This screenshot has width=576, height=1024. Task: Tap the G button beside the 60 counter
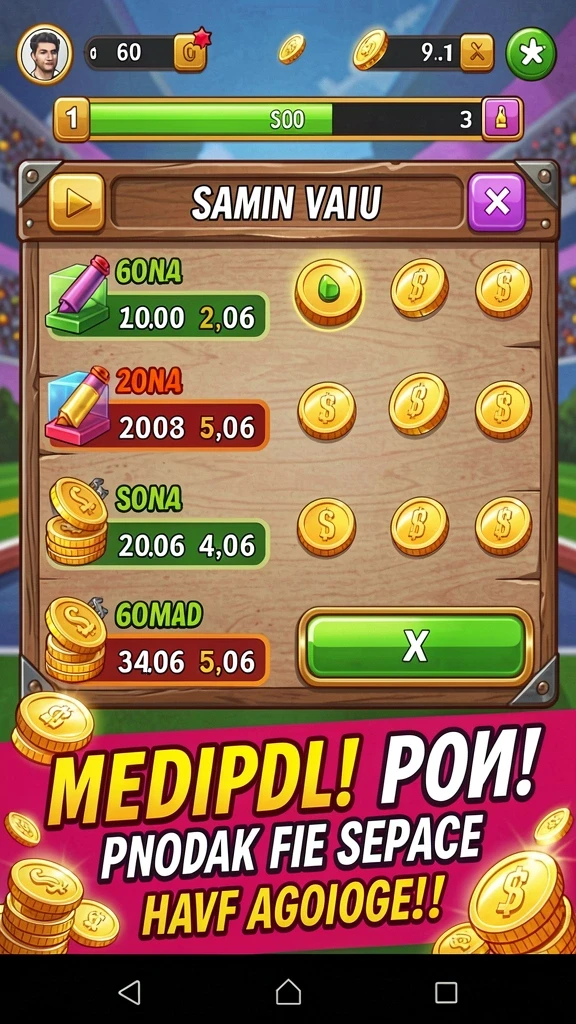(x=191, y=53)
